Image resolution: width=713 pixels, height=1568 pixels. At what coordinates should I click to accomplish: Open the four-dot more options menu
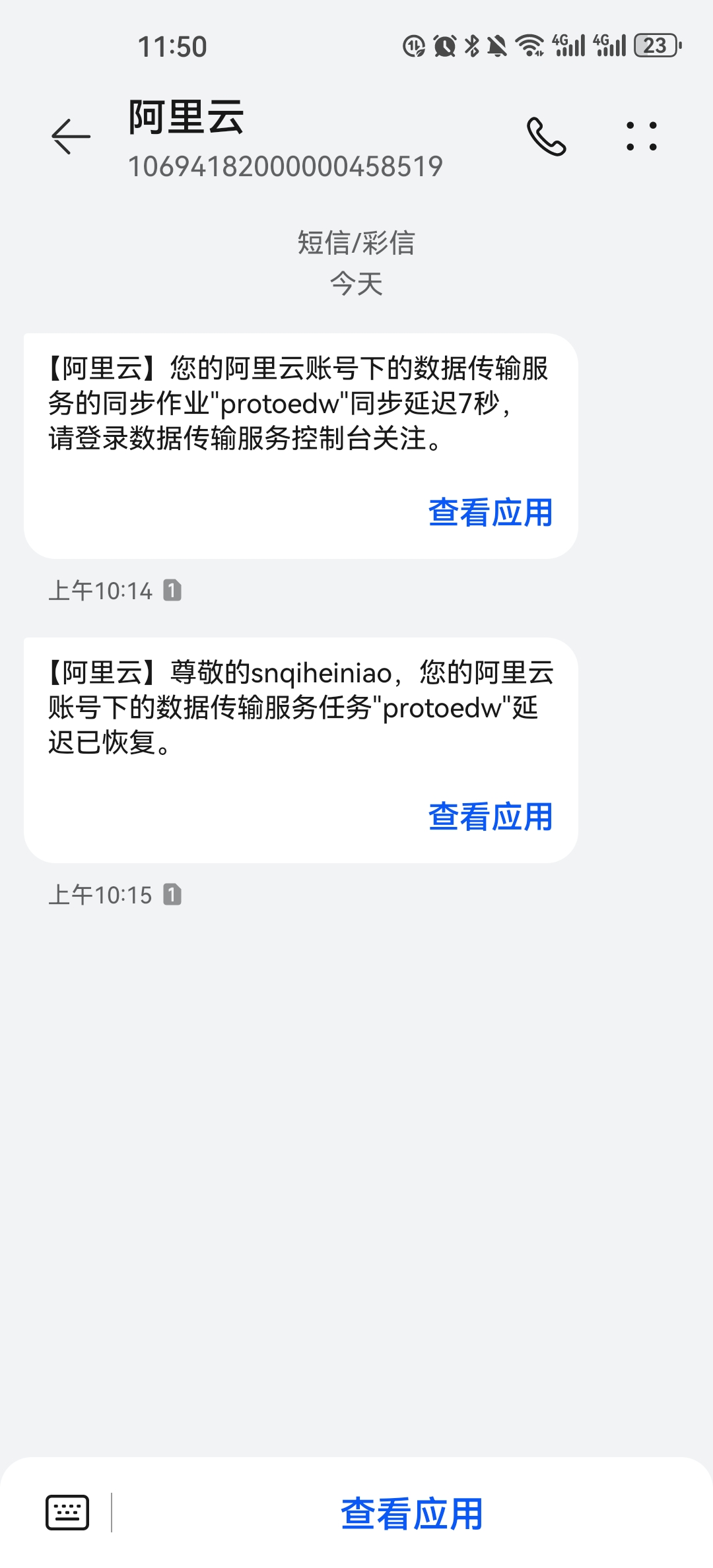point(641,137)
